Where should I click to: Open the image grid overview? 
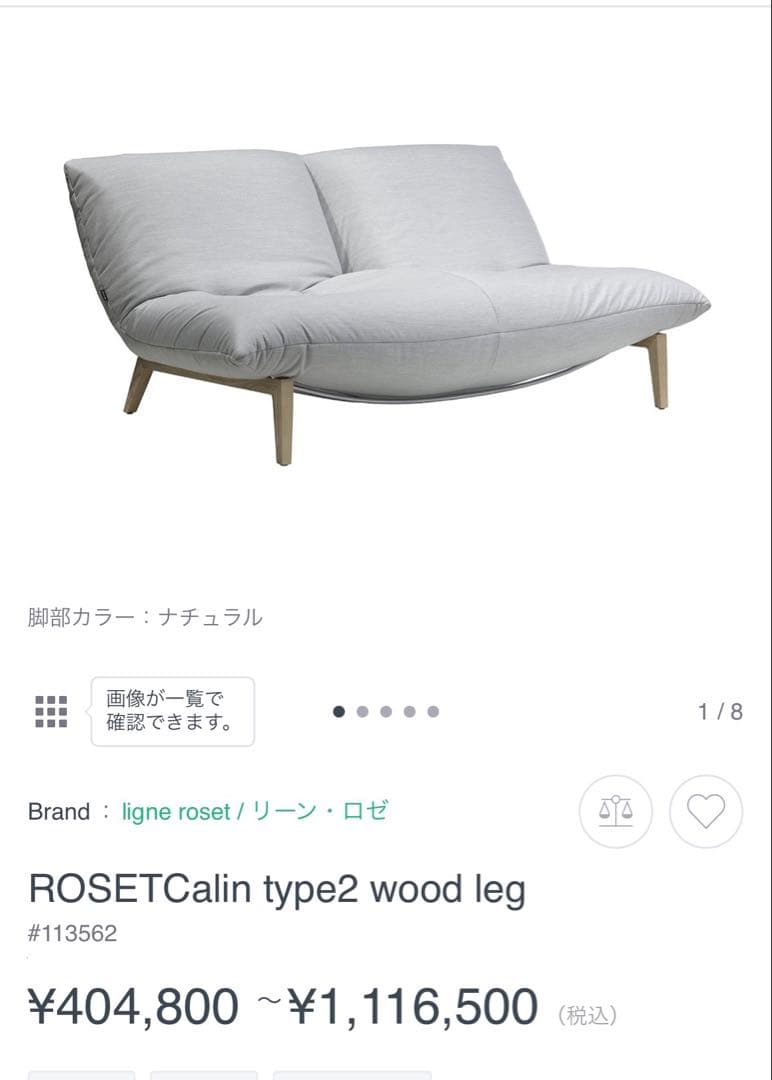click(51, 711)
